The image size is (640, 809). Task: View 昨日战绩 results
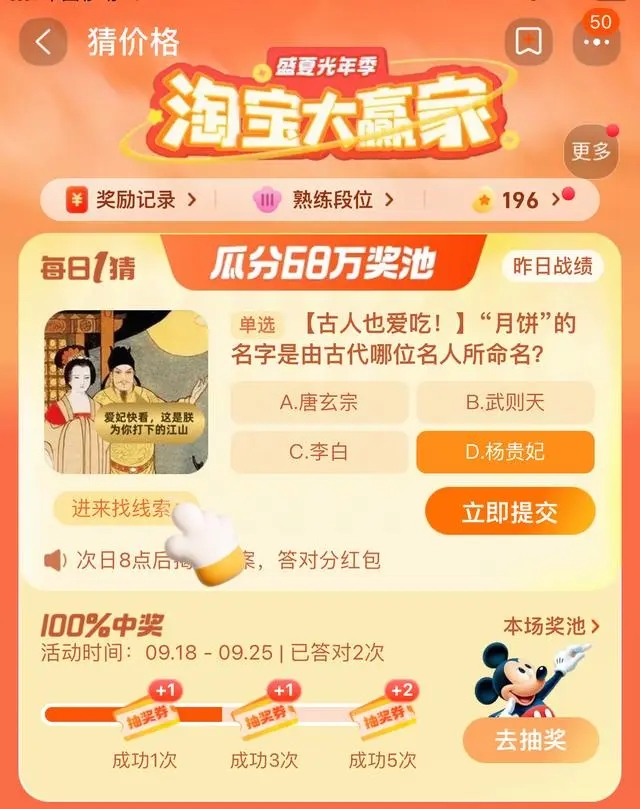click(553, 266)
